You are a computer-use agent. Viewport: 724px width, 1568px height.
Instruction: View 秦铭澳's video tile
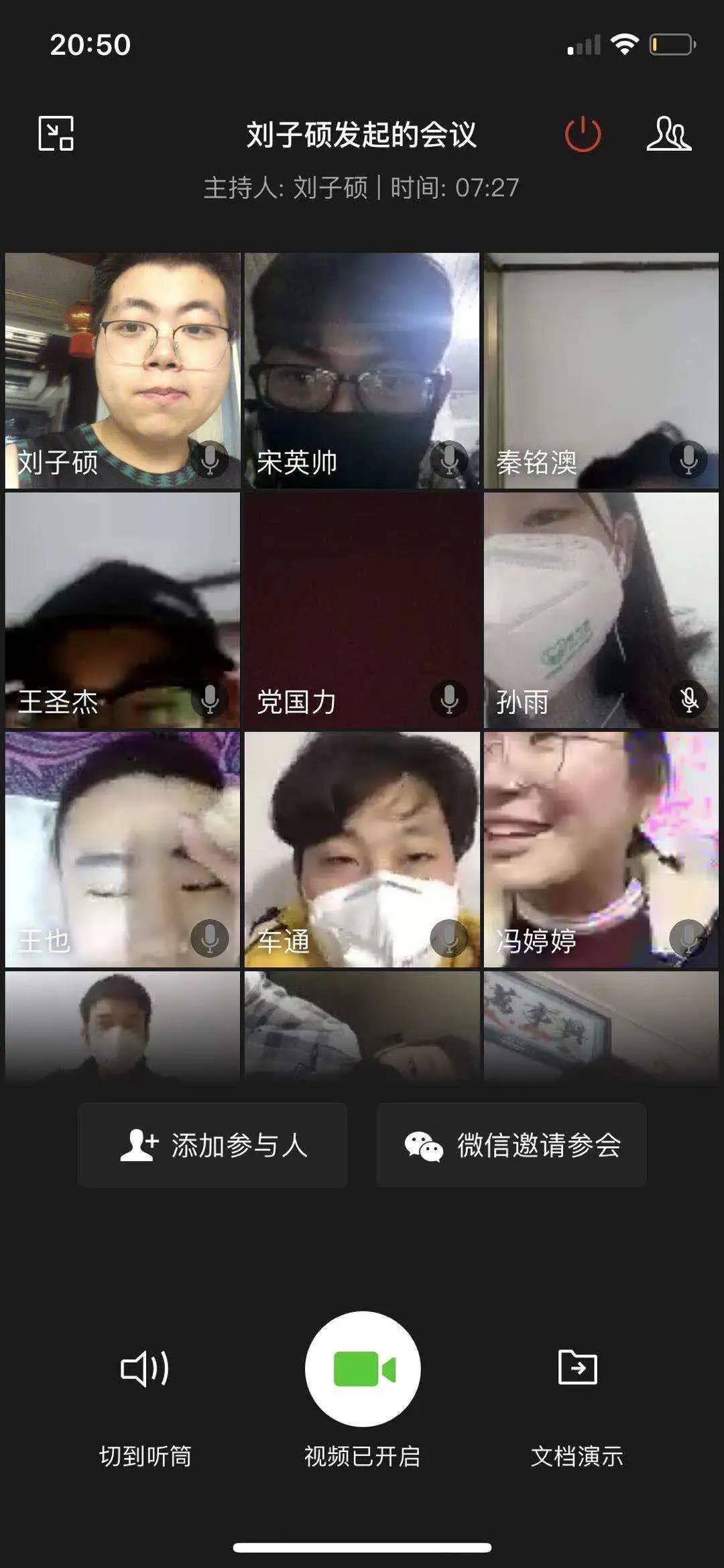(x=601, y=370)
